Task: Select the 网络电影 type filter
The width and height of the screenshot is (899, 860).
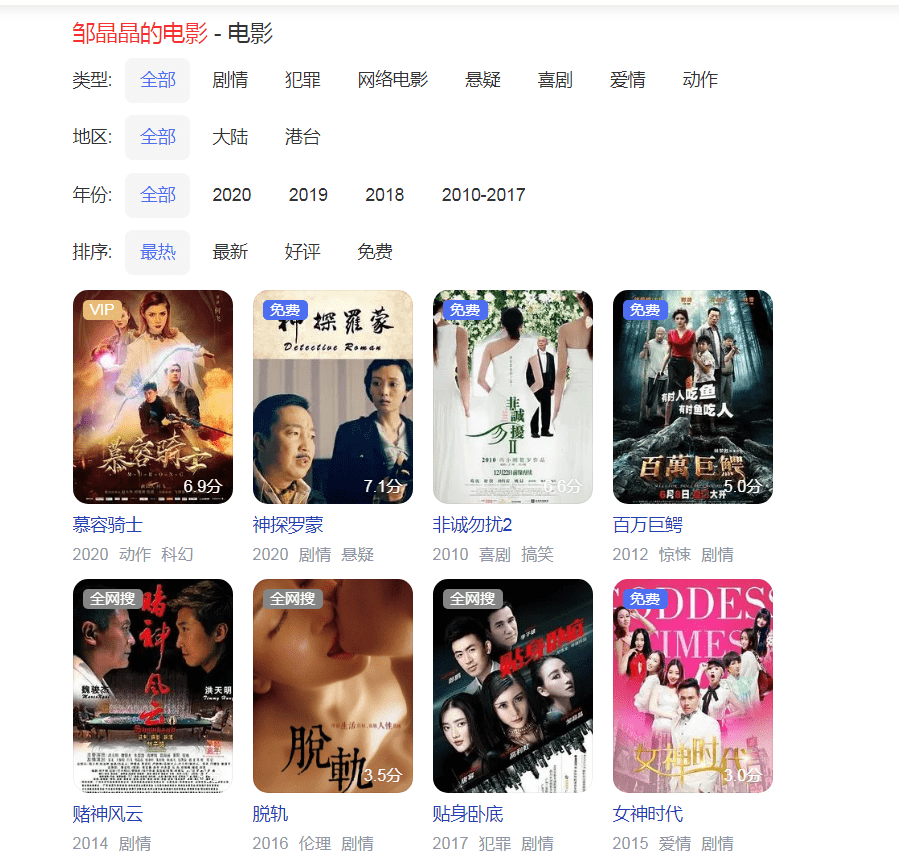Action: (392, 80)
